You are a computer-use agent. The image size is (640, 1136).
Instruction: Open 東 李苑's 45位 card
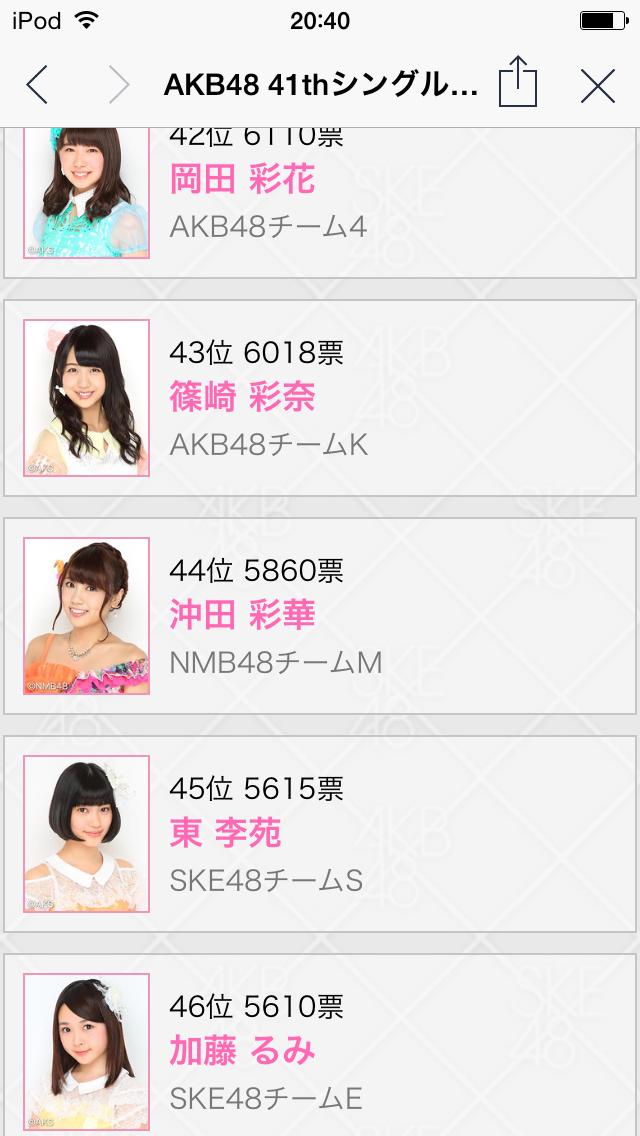320,834
